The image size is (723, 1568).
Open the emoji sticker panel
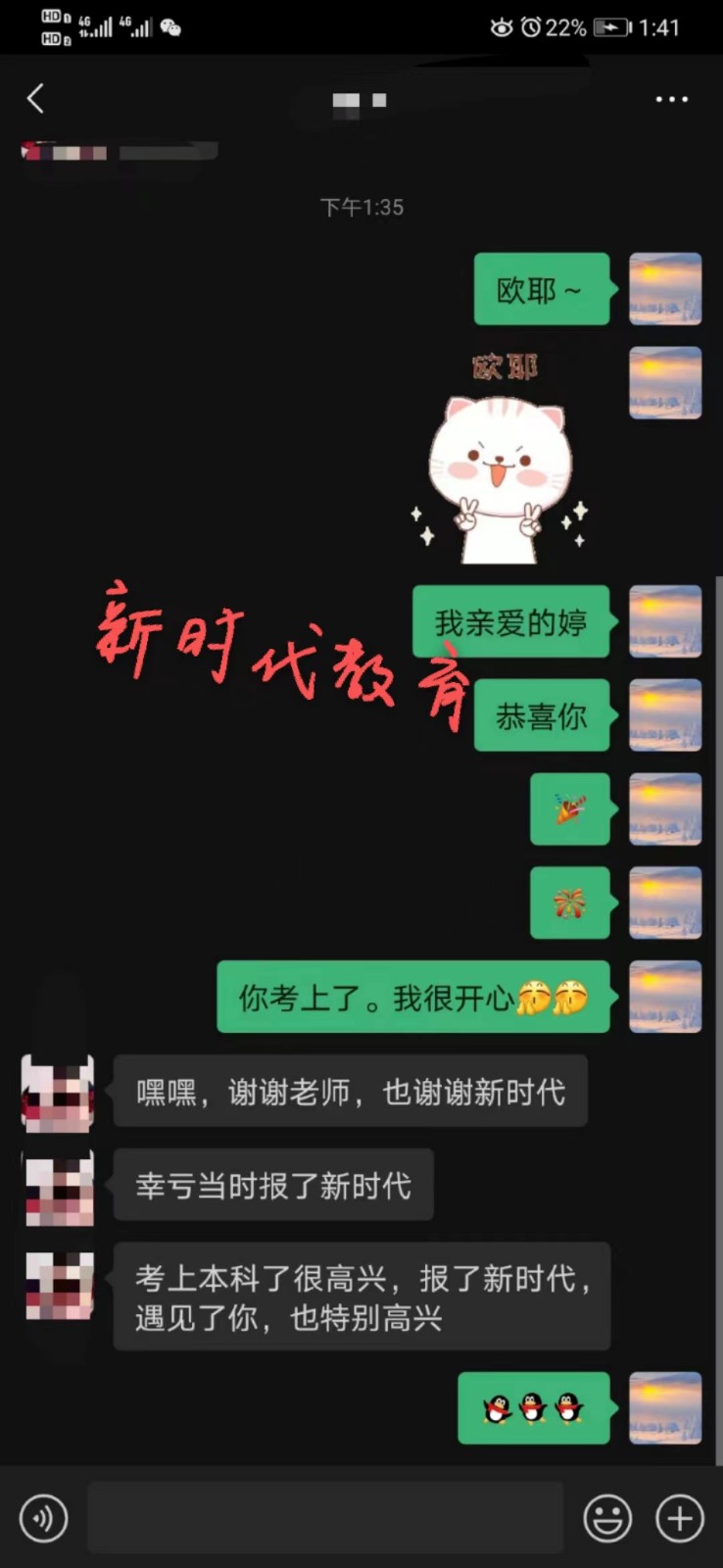[607, 1518]
